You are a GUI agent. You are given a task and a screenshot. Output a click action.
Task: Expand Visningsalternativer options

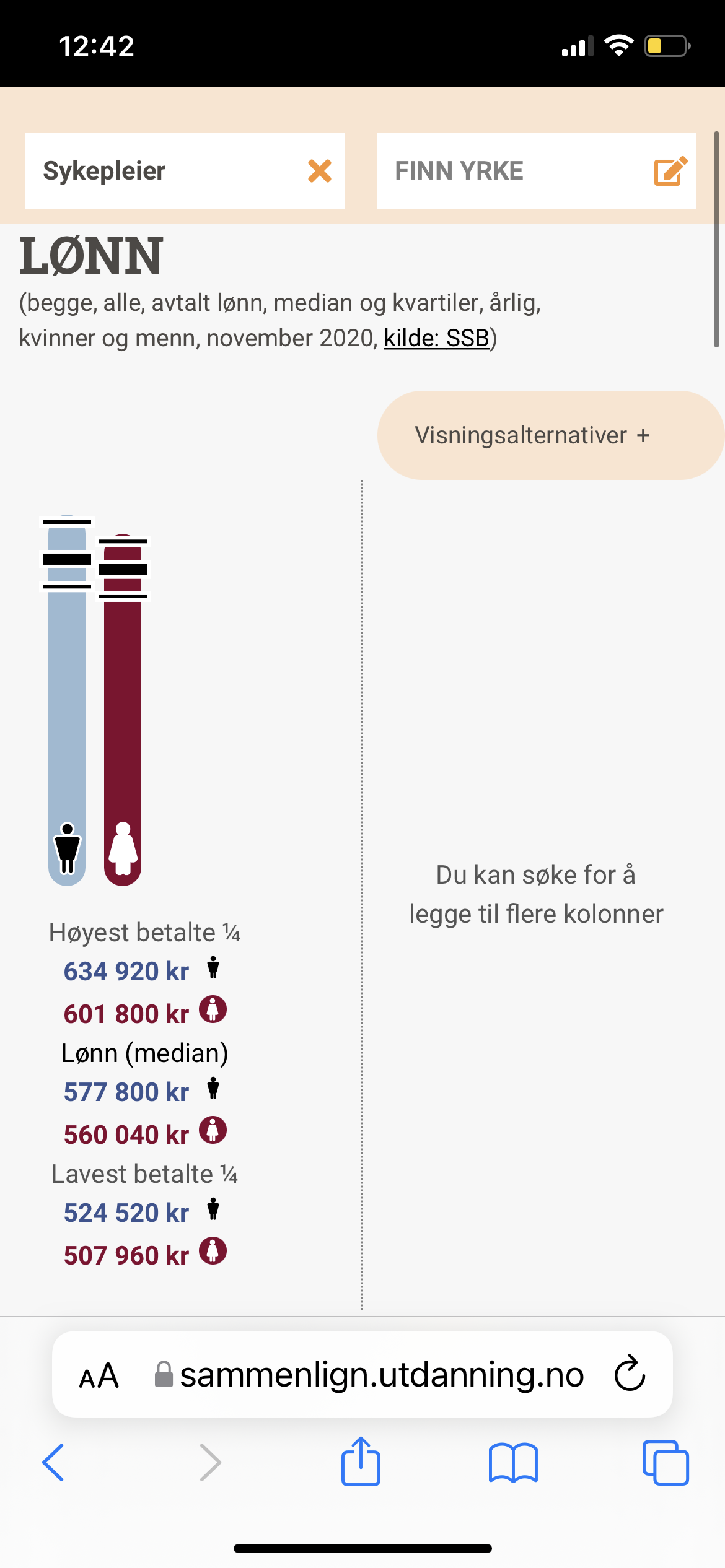click(550, 435)
